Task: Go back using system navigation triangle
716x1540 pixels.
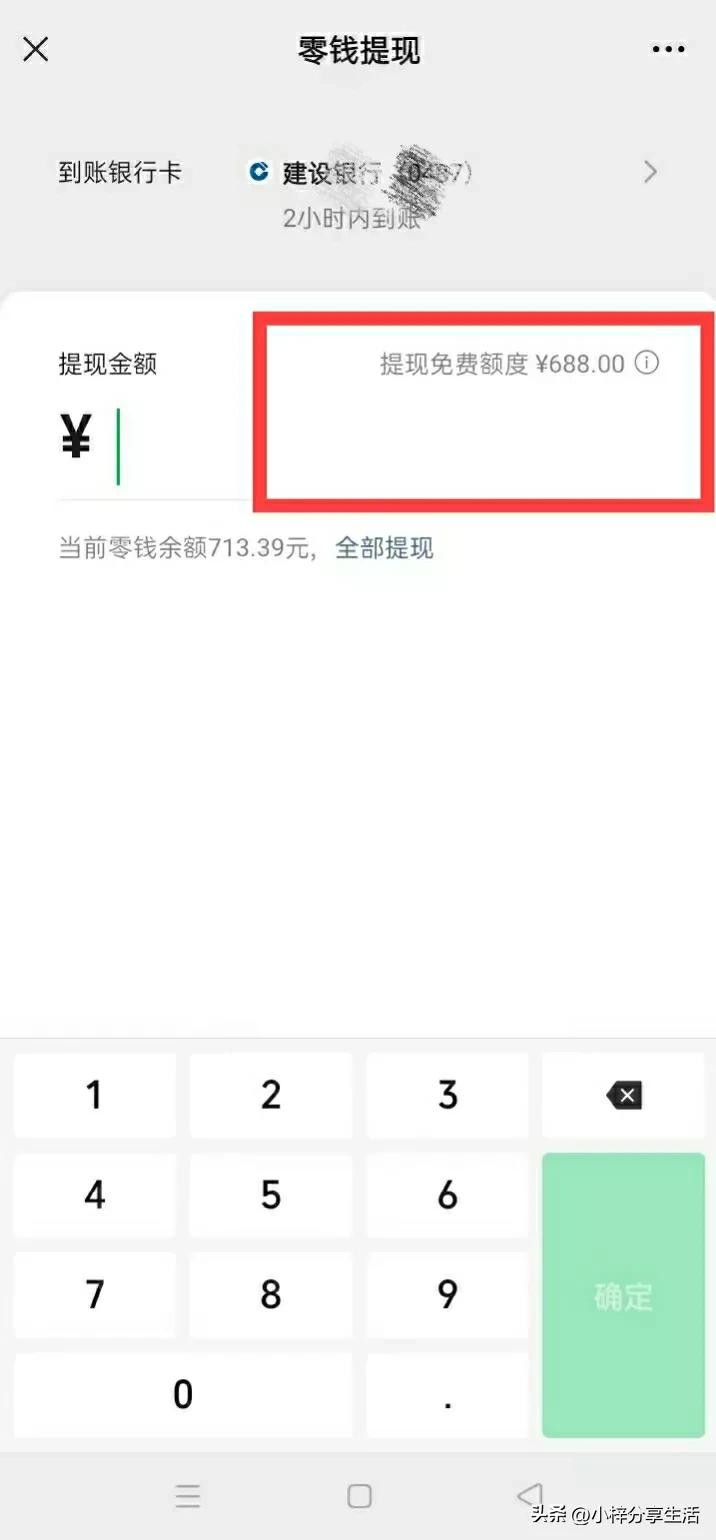Action: [530, 1495]
